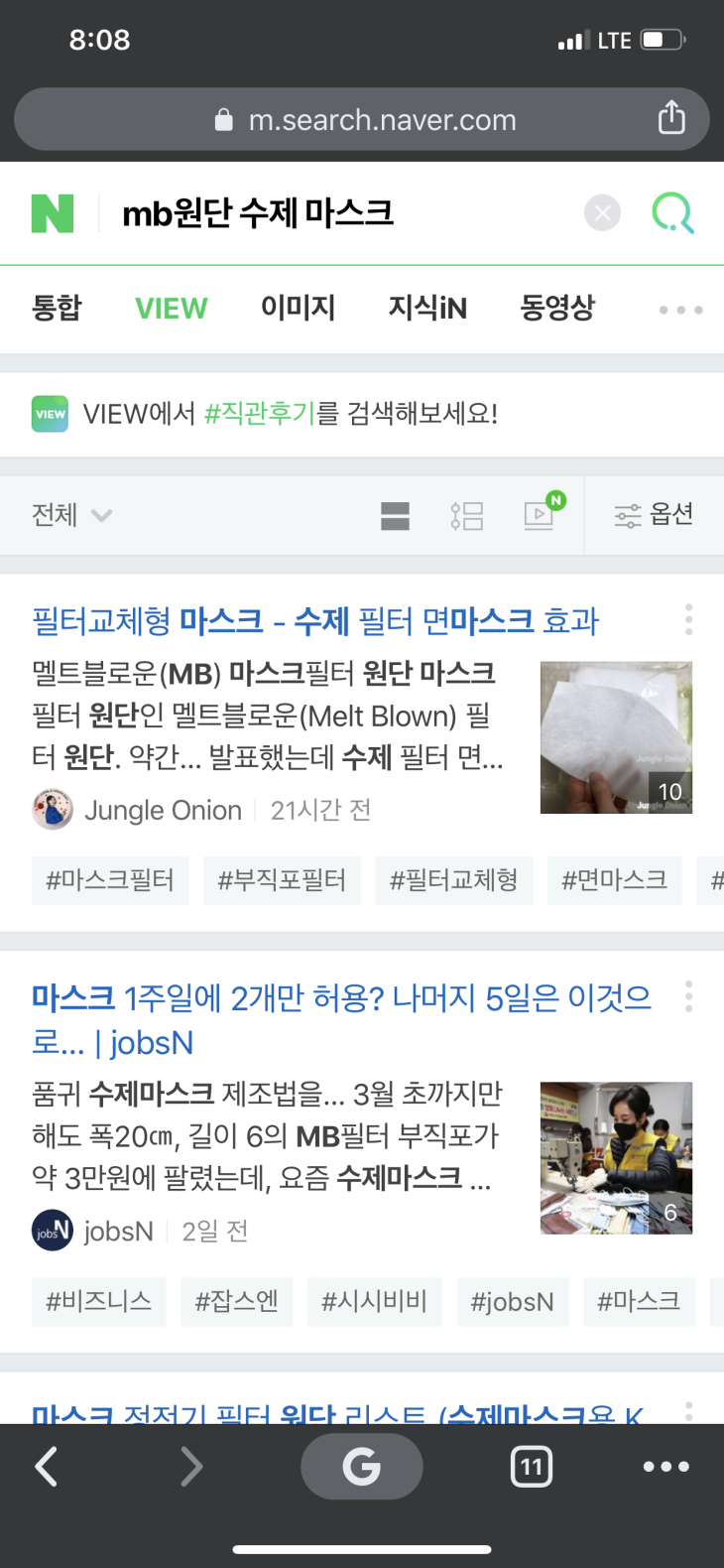The width and height of the screenshot is (724, 1568).
Task: Select the #마스크필터 hashtag chip
Action: tap(110, 880)
